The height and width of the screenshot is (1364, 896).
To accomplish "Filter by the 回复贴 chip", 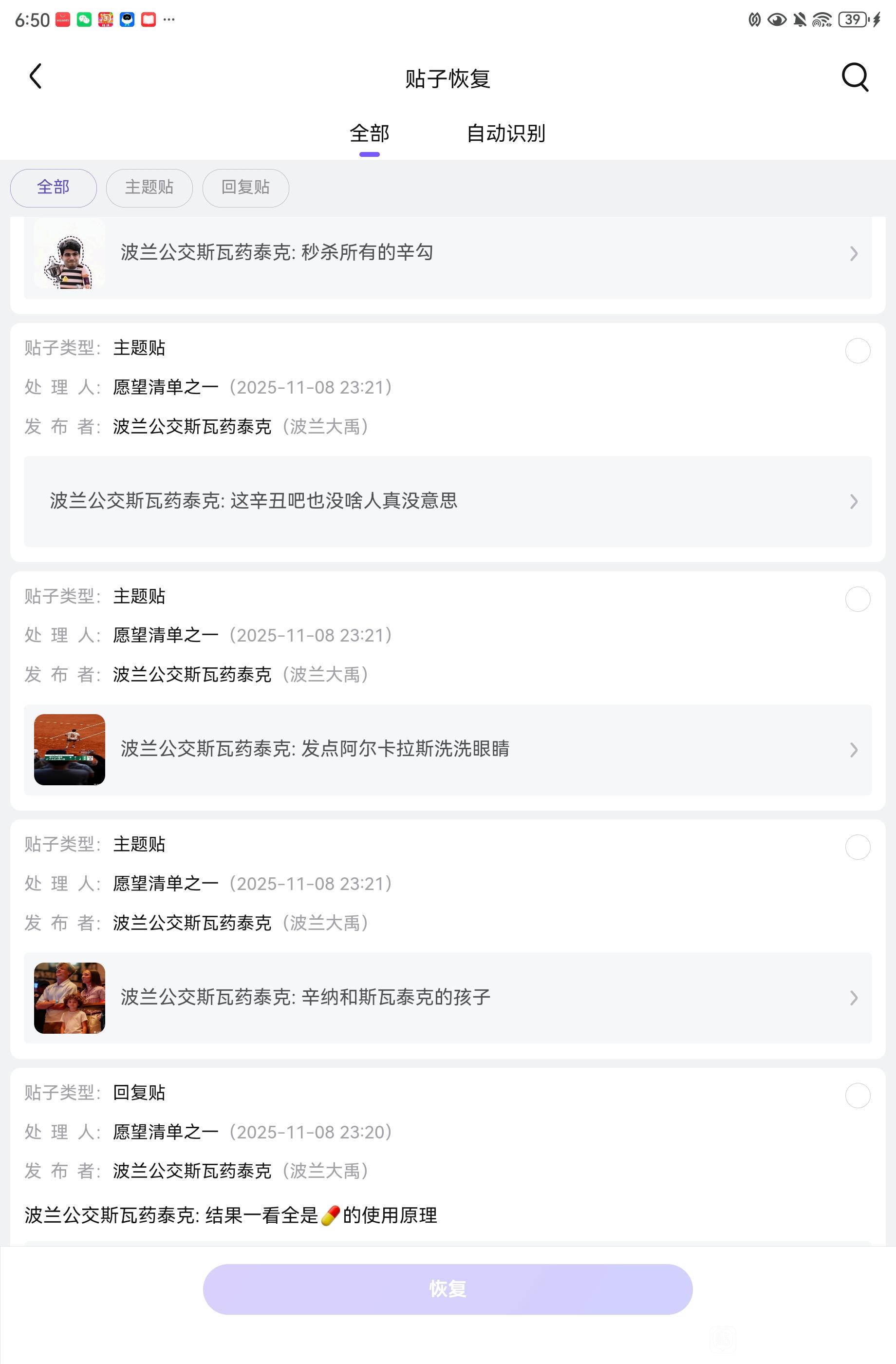I will 245,188.
